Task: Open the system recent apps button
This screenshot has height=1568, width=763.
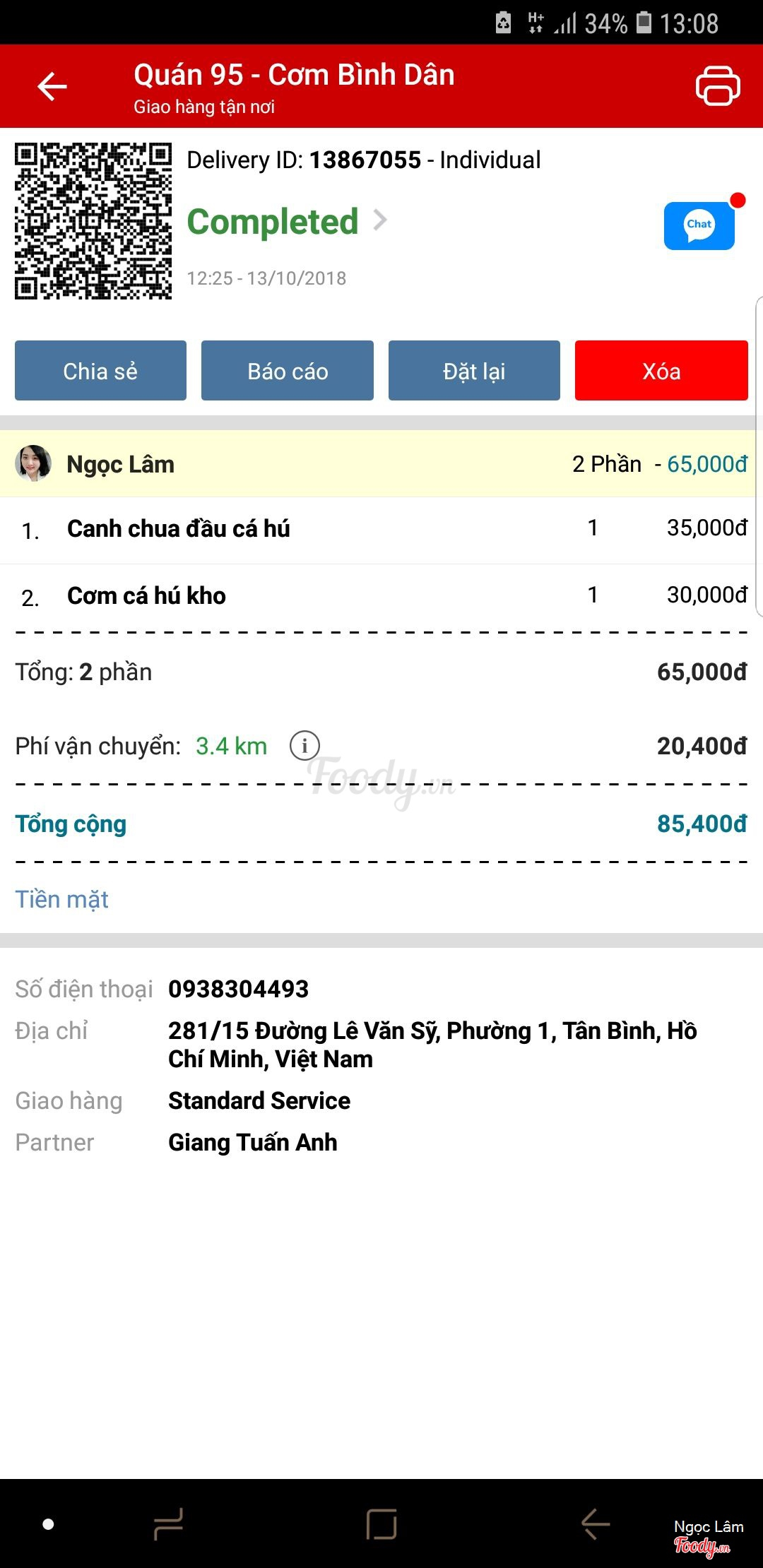Action: 168,1524
